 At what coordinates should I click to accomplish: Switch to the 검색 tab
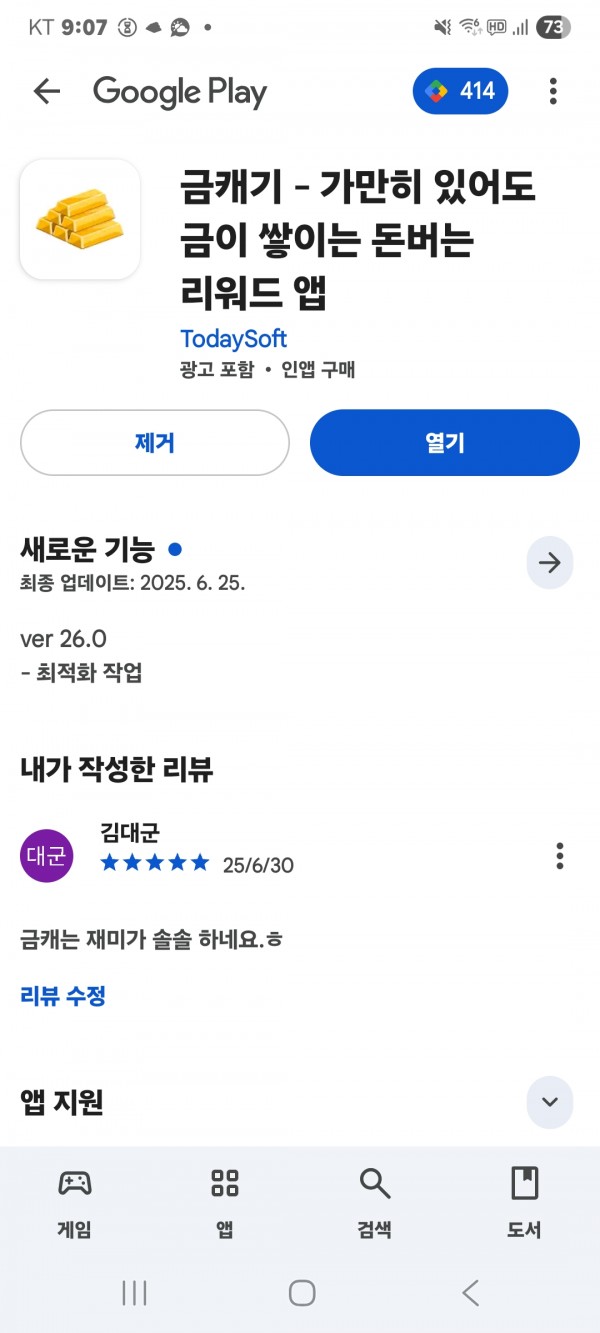374,1203
